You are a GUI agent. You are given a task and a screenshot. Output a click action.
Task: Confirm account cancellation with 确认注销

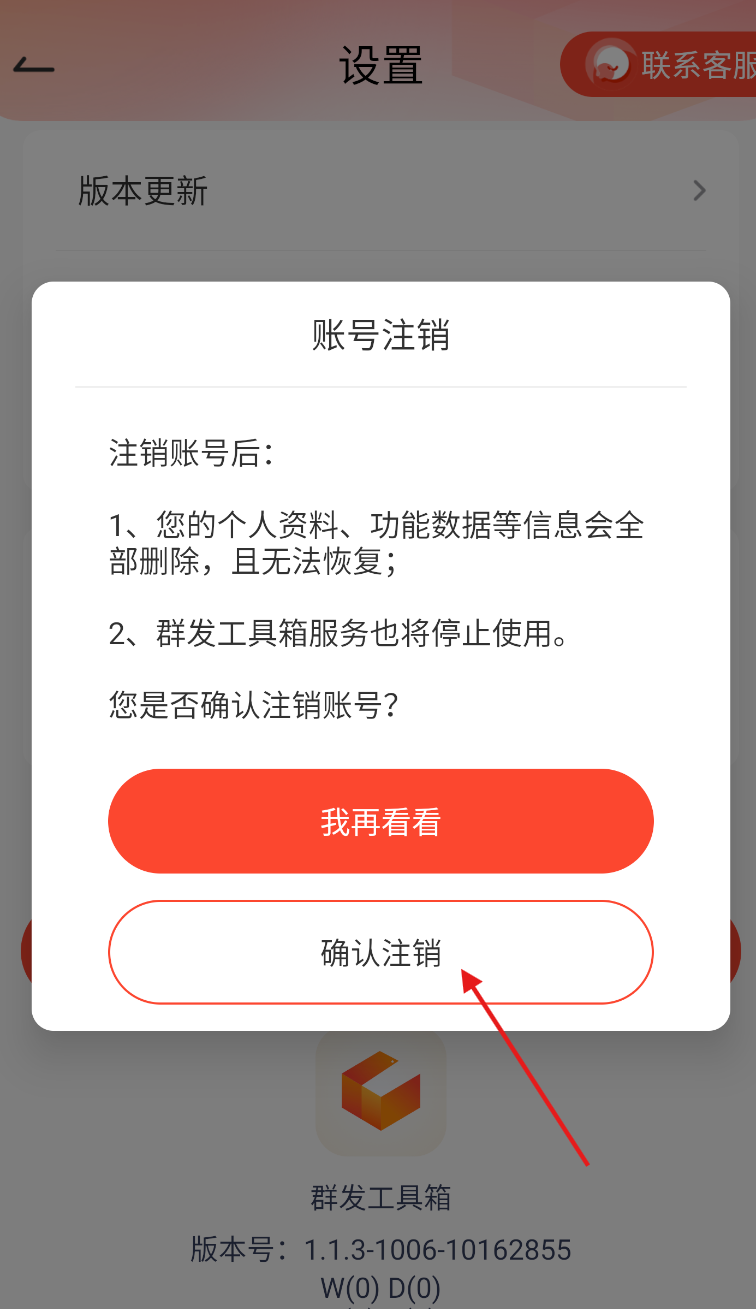[x=380, y=952]
